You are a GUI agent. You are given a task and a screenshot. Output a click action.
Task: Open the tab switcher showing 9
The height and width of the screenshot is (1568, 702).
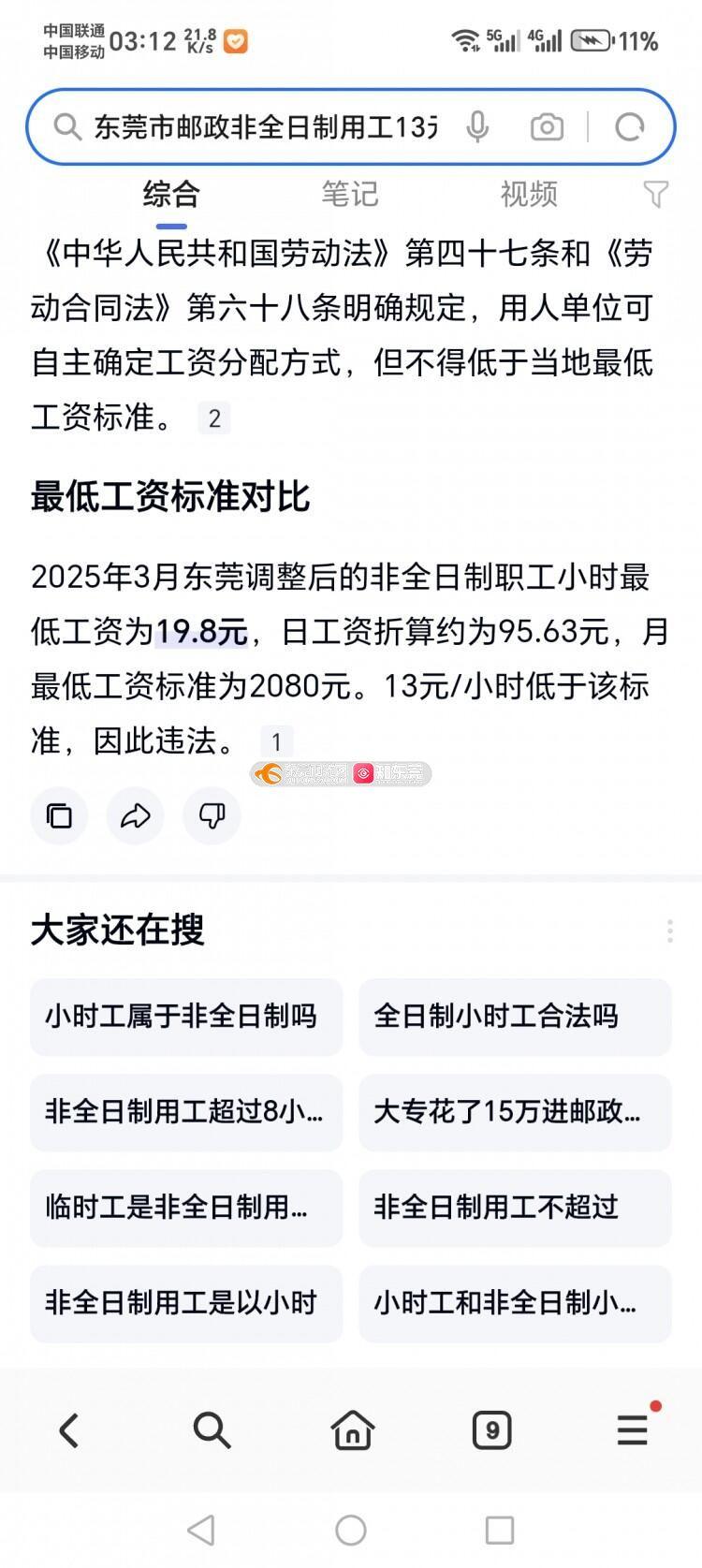(492, 1430)
